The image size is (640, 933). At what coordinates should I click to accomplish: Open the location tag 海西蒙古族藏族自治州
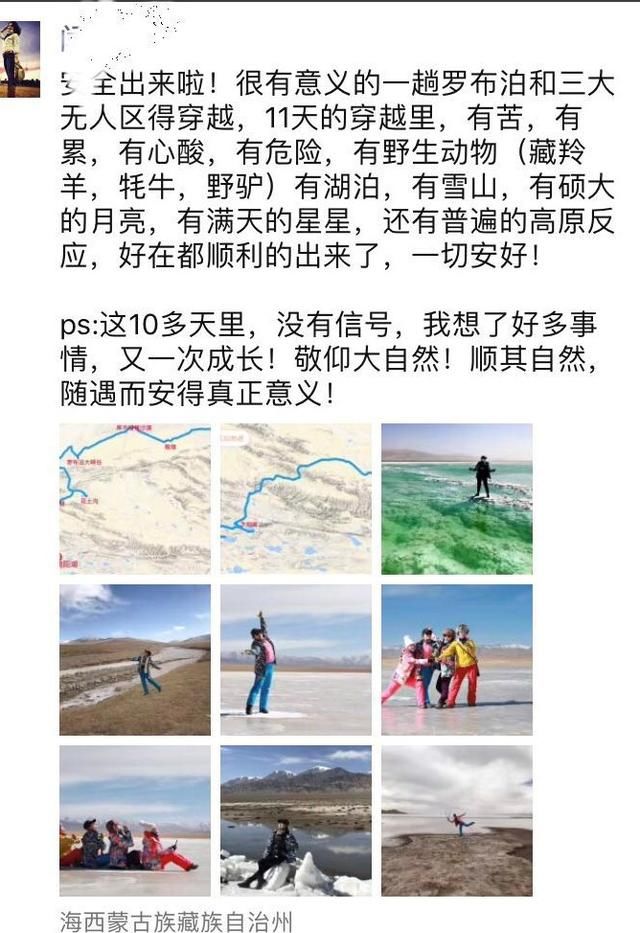pos(176,920)
